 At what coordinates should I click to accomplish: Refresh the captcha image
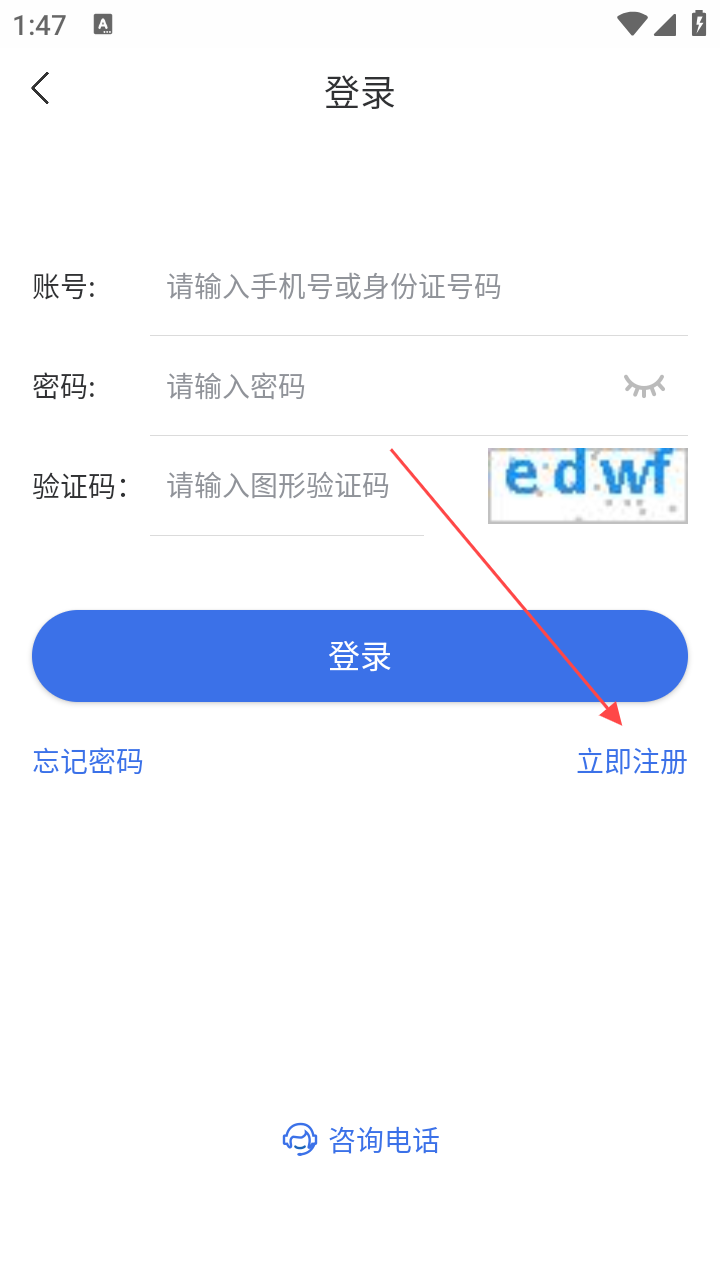tap(587, 486)
